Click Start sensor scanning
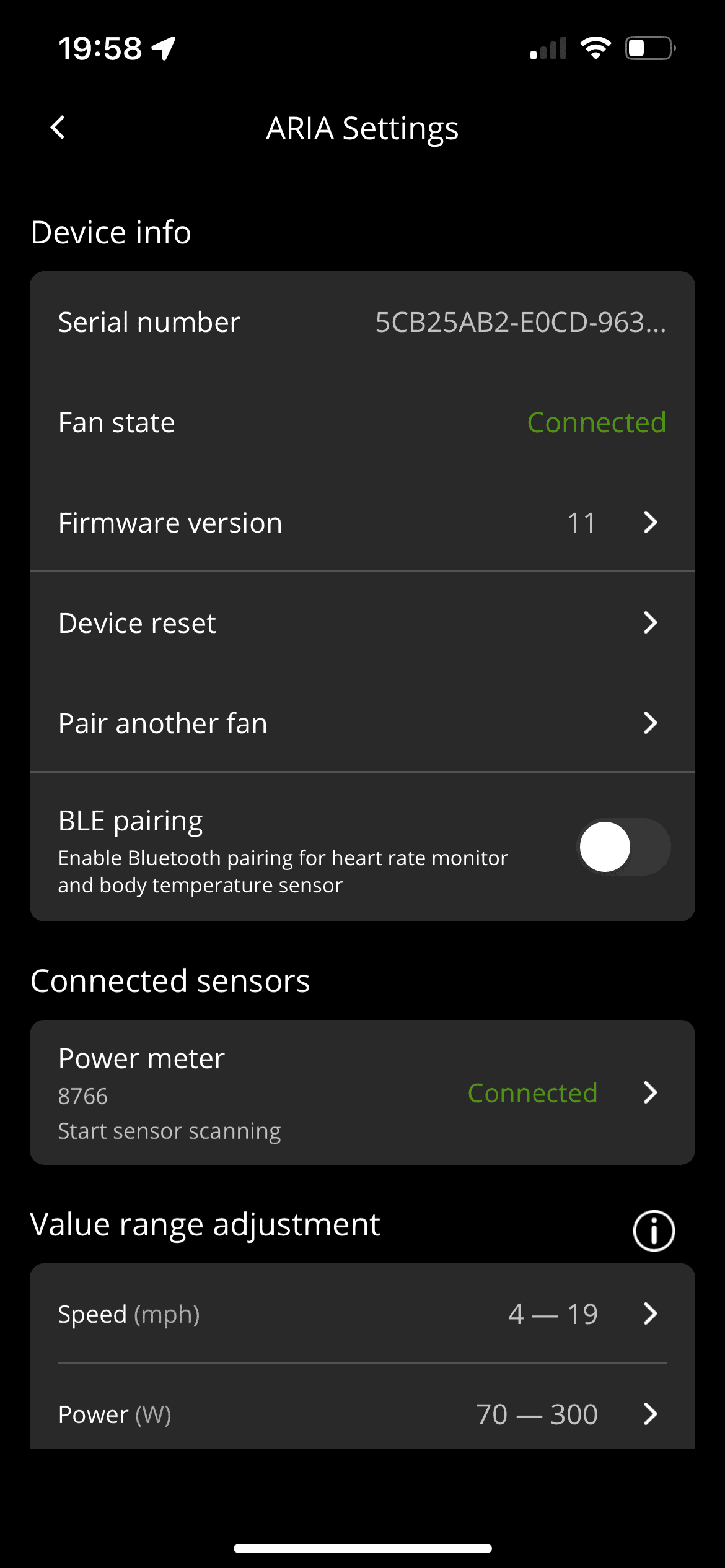Viewport: 725px width, 1568px height. pyautogui.click(x=169, y=1130)
